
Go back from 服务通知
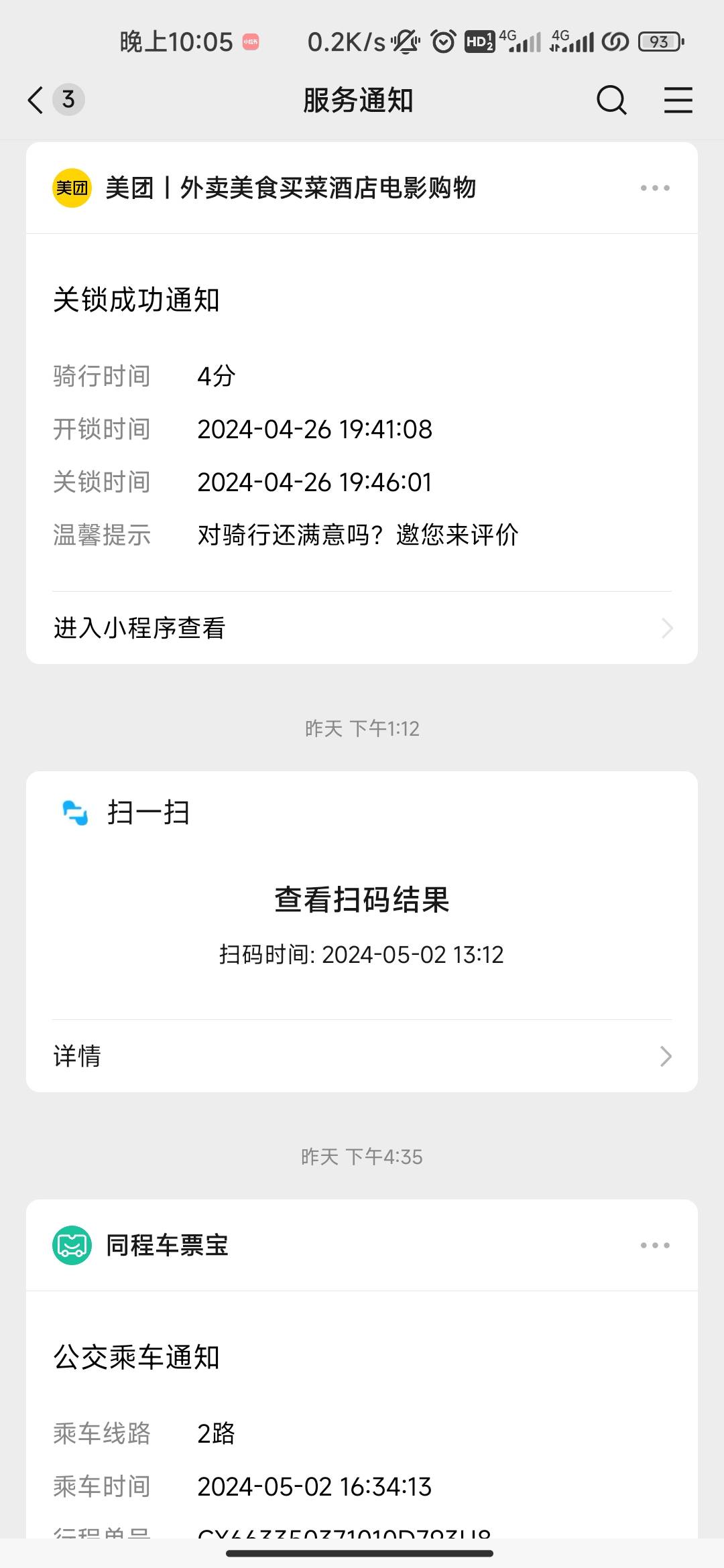coord(36,100)
